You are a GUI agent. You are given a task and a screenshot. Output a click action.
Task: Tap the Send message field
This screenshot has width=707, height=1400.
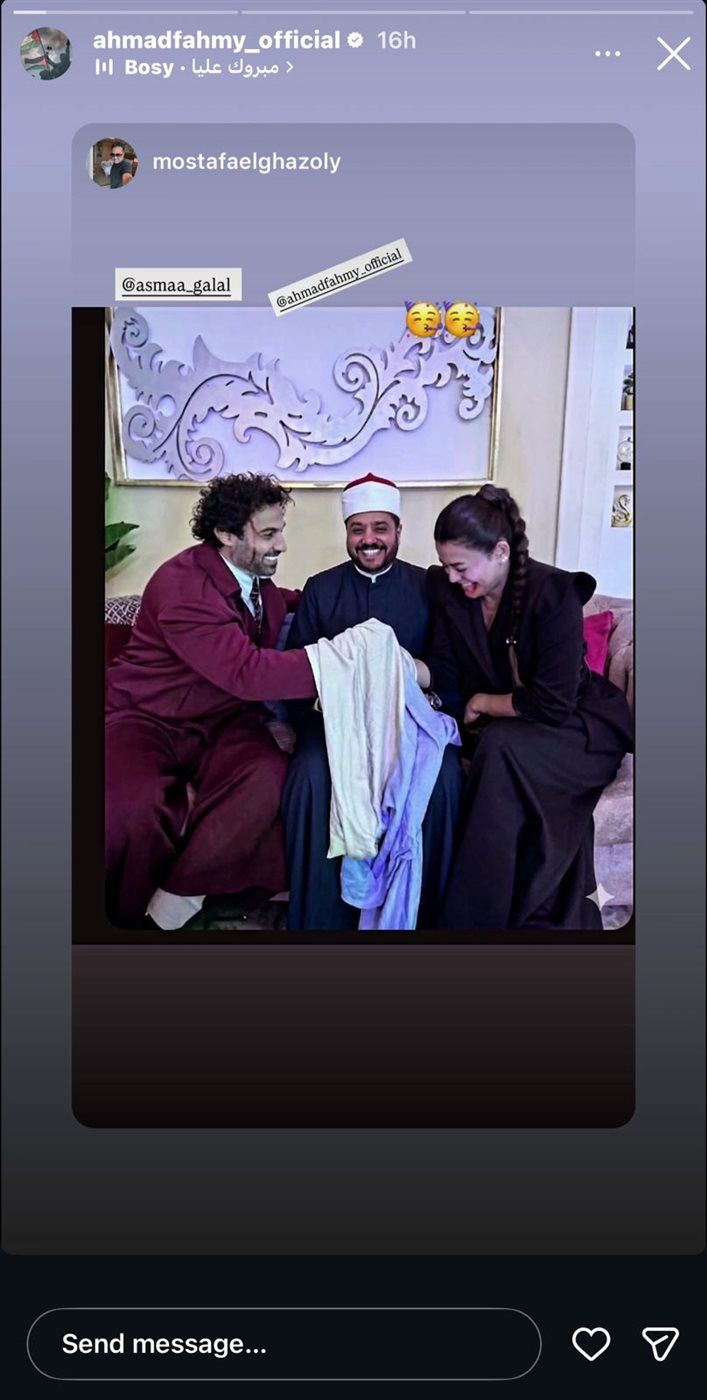pos(284,1344)
